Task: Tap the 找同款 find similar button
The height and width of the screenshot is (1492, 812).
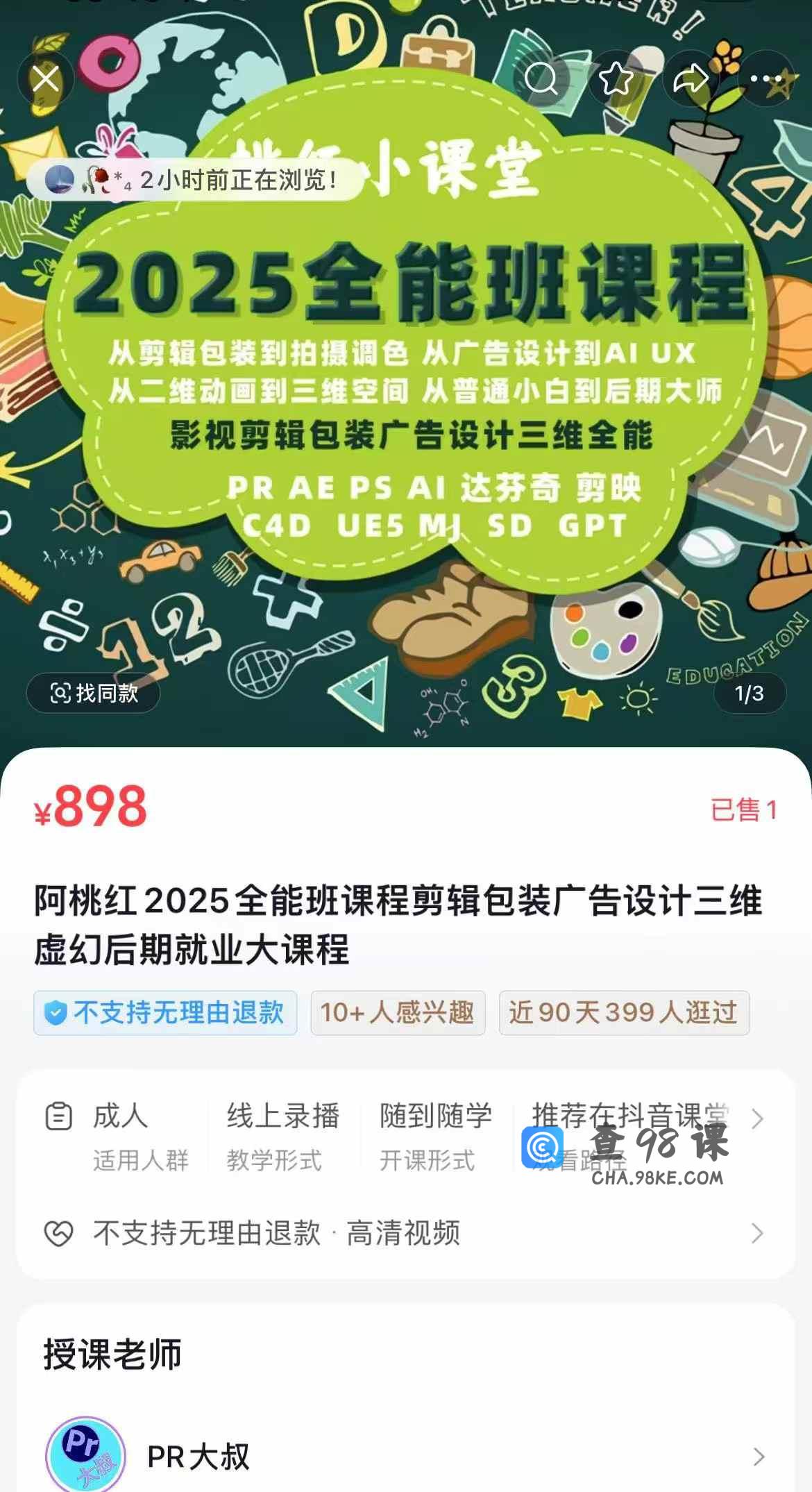Action: point(93,693)
